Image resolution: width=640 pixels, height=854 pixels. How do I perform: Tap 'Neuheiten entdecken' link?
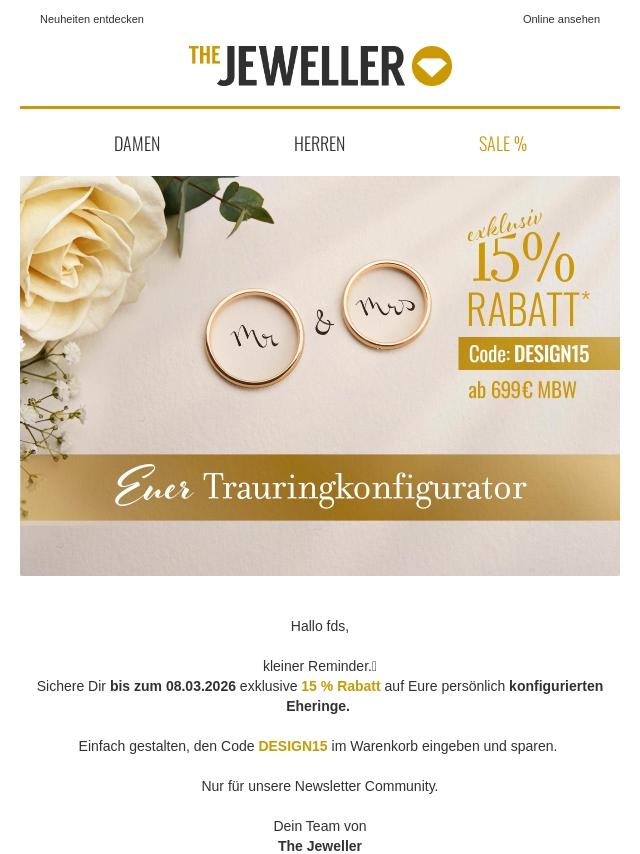coord(92,19)
